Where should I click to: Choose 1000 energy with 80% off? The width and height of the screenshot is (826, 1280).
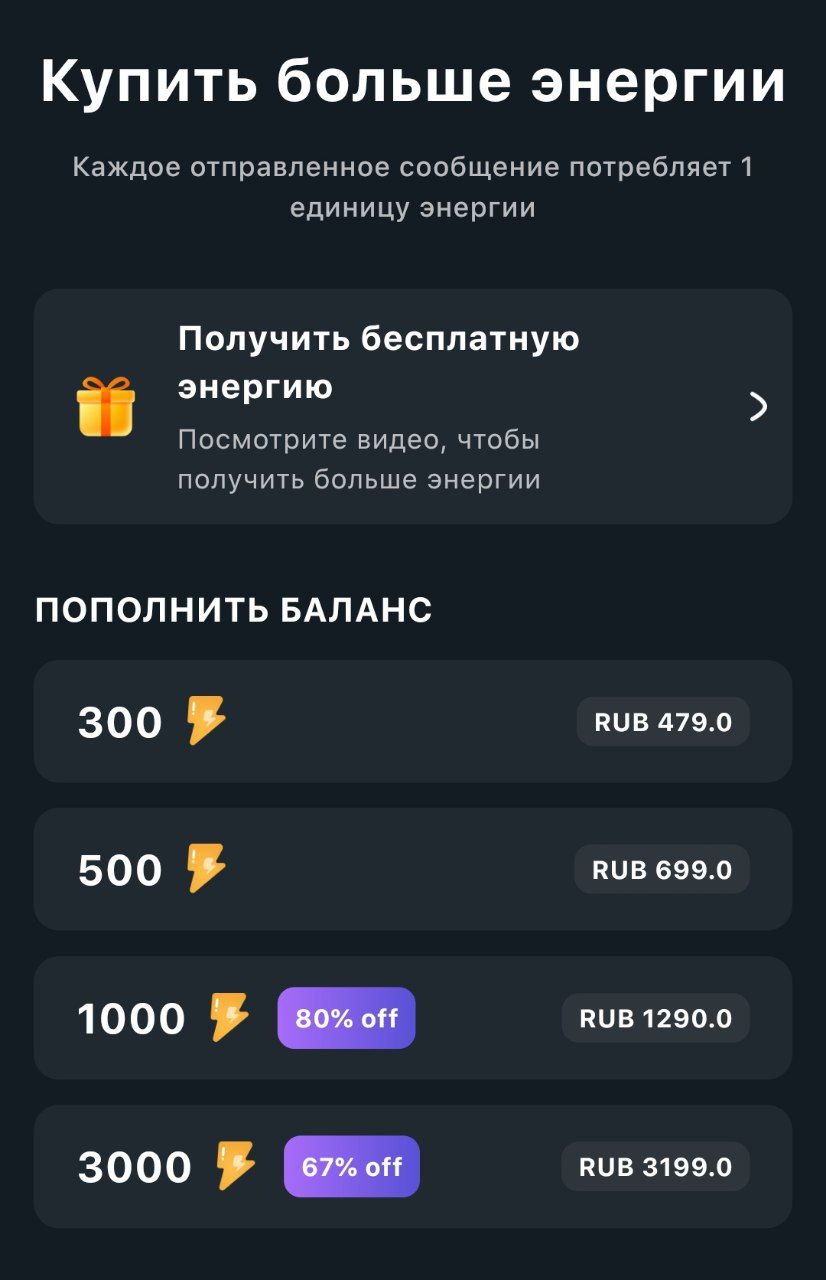[x=412, y=1018]
